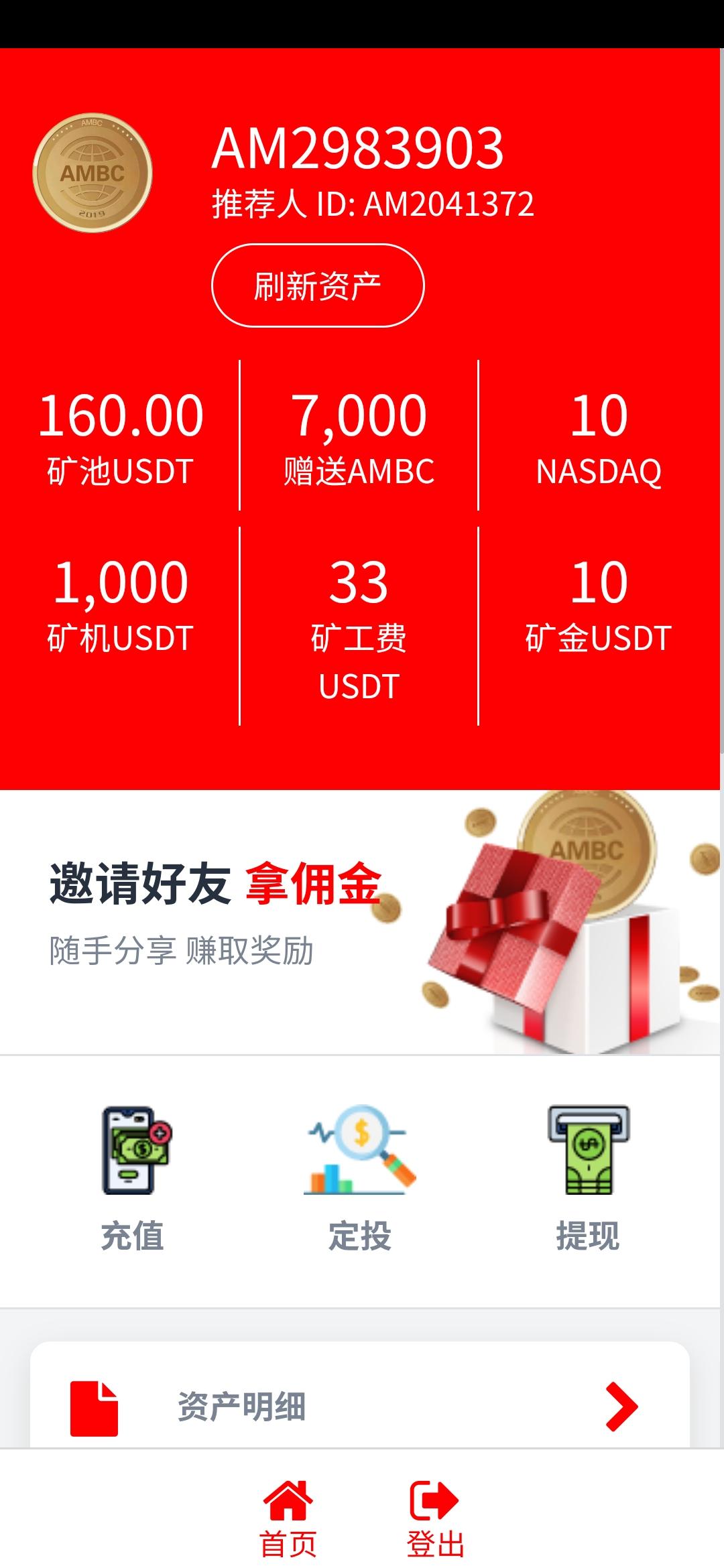The height and width of the screenshot is (1568, 724).
Task: Click the 推荐人 ID AM2041372 text
Action: pos(372,204)
